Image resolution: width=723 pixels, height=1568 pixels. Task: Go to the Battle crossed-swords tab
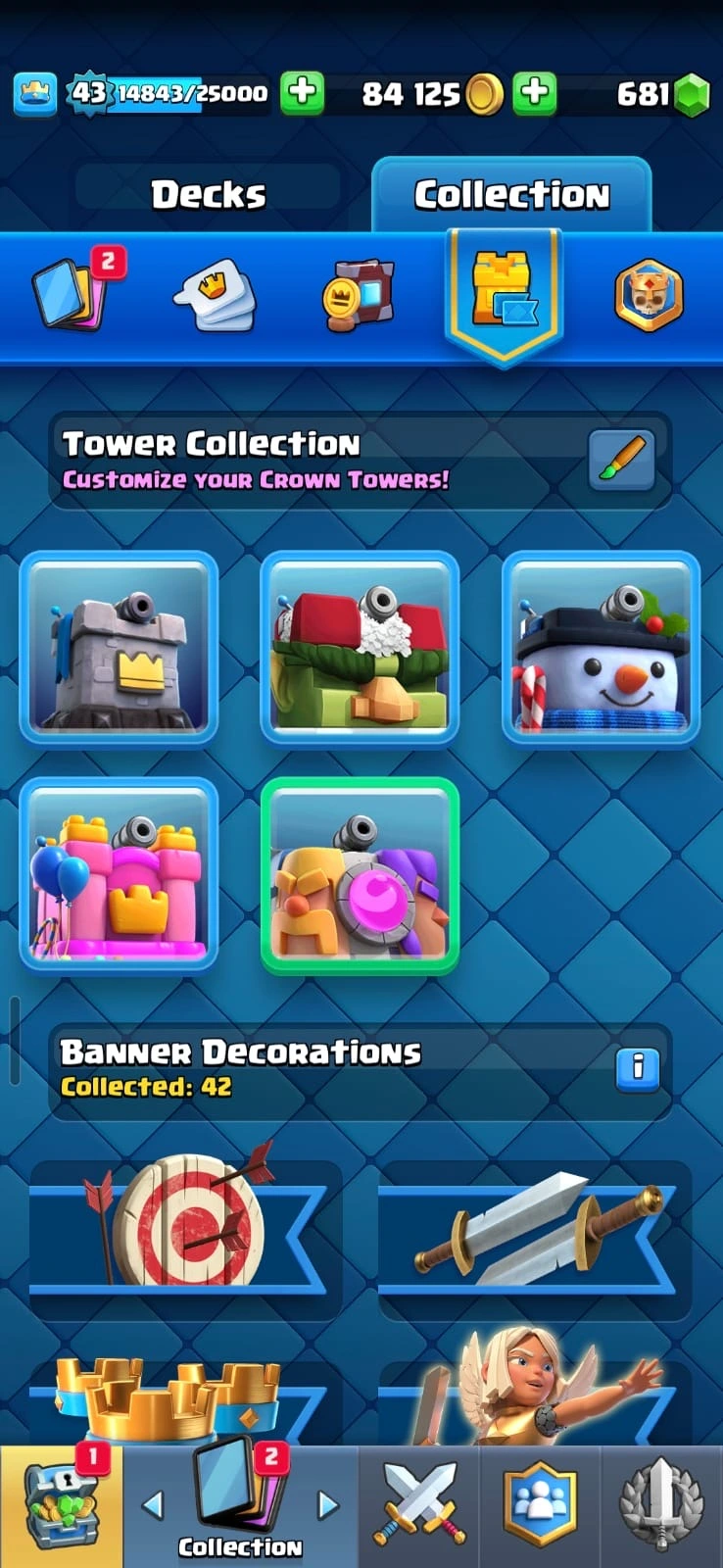(x=419, y=1504)
